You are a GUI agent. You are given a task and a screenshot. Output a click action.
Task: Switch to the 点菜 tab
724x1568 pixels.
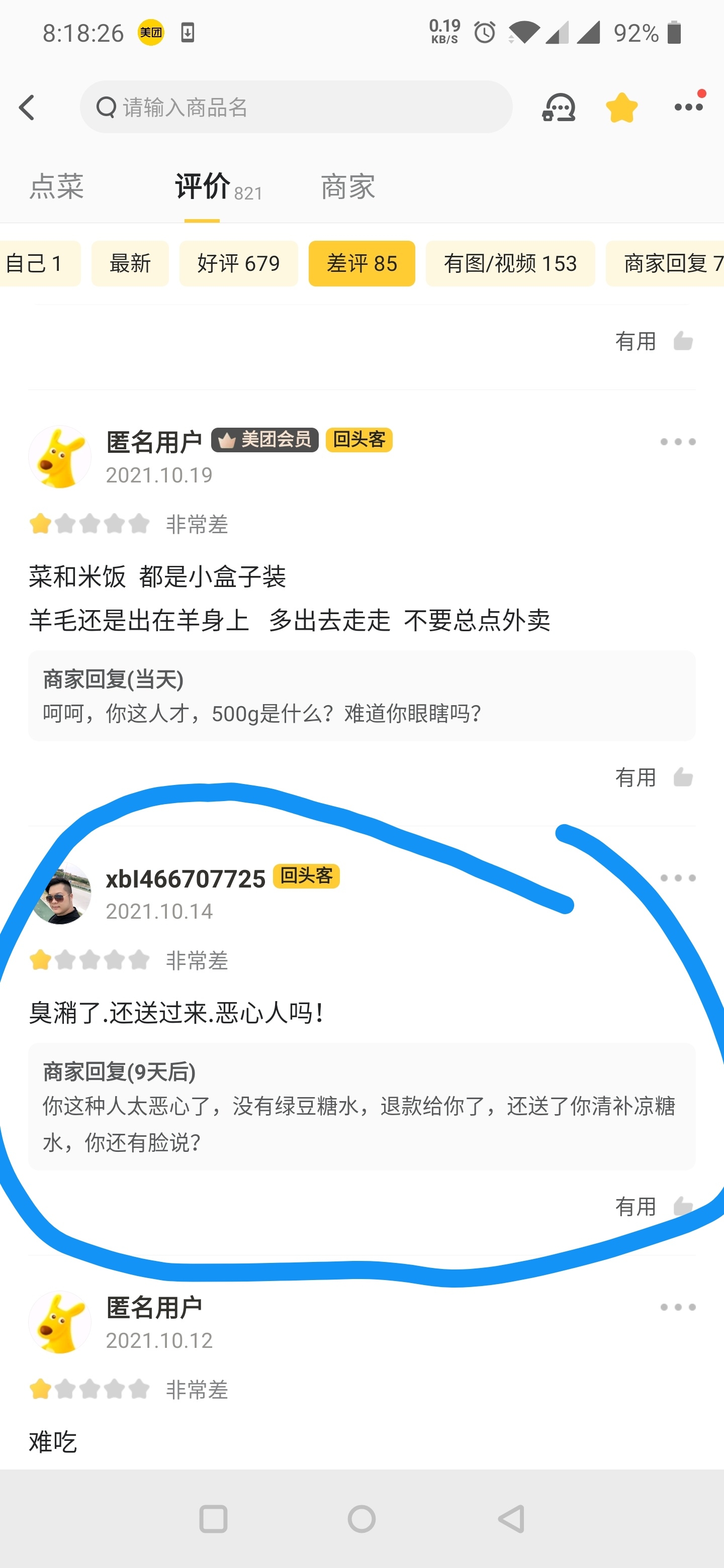pyautogui.click(x=57, y=186)
